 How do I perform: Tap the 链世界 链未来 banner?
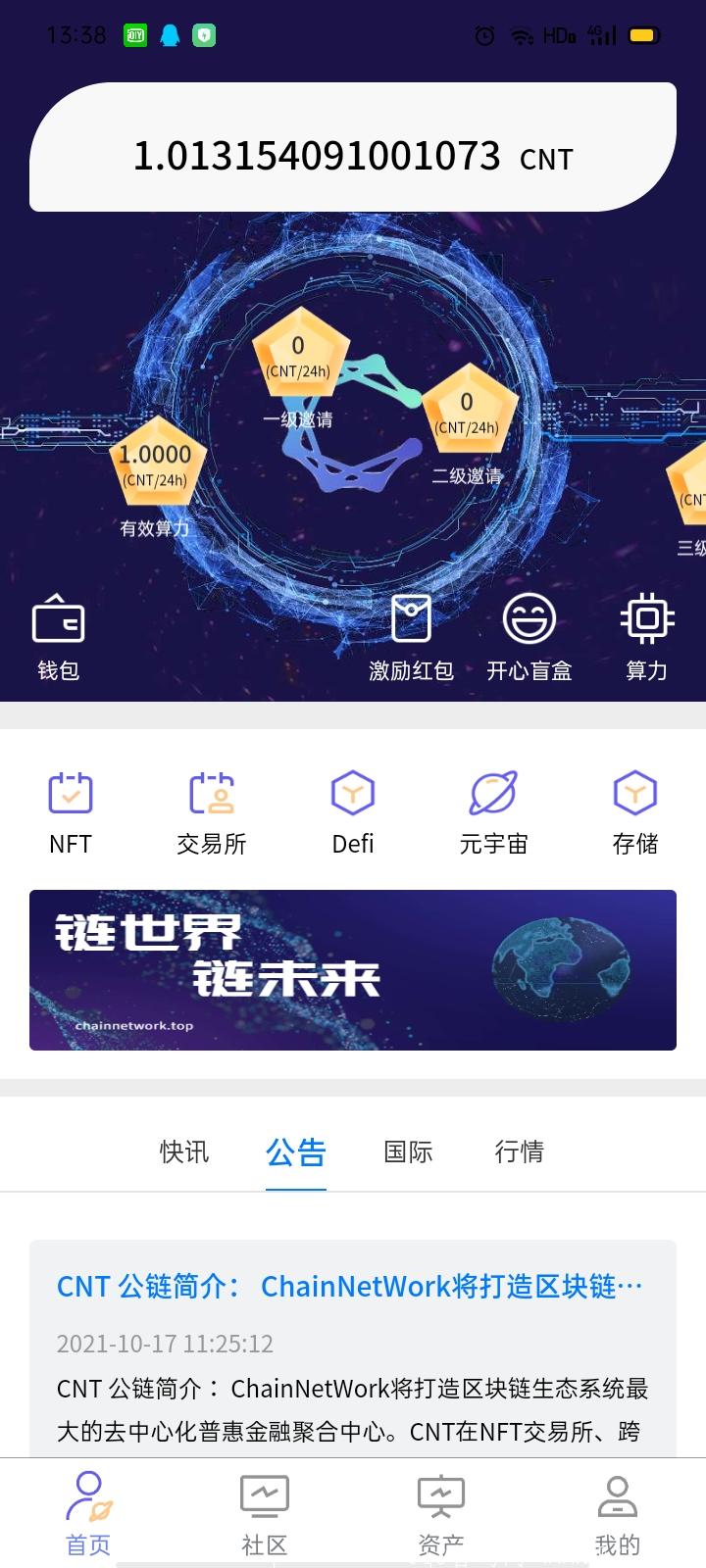pyautogui.click(x=353, y=970)
